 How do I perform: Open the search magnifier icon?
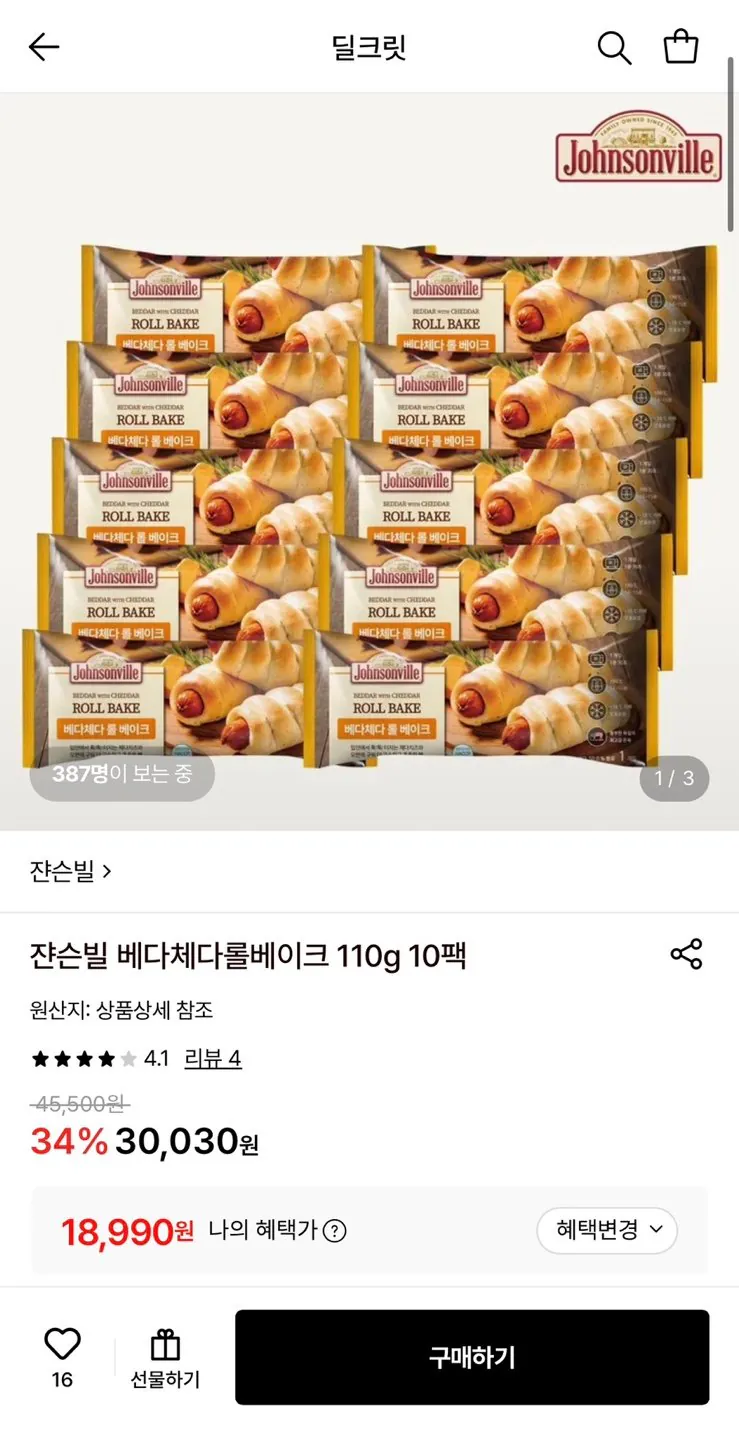coord(614,47)
